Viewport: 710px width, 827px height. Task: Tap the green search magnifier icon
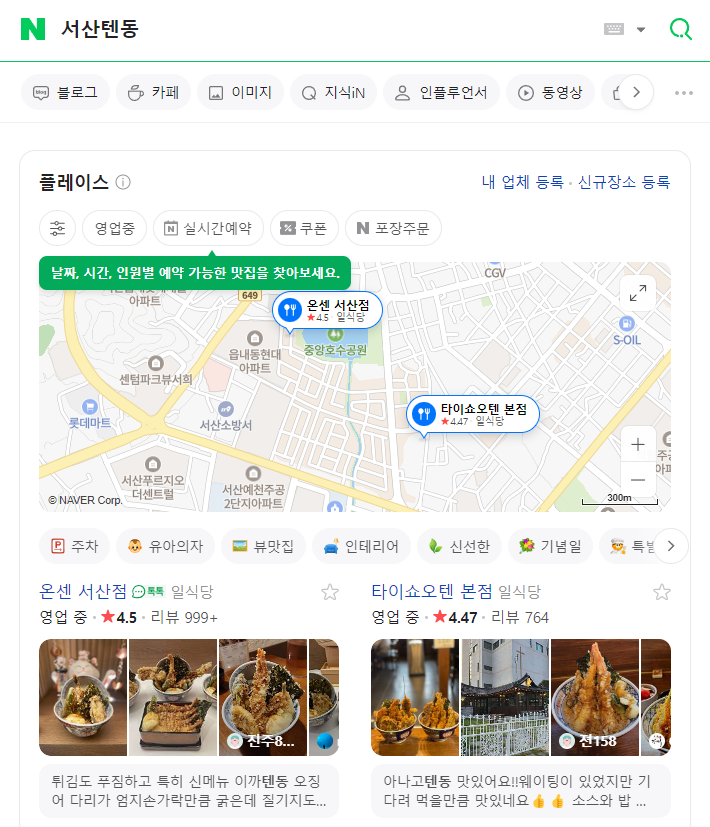(680, 29)
